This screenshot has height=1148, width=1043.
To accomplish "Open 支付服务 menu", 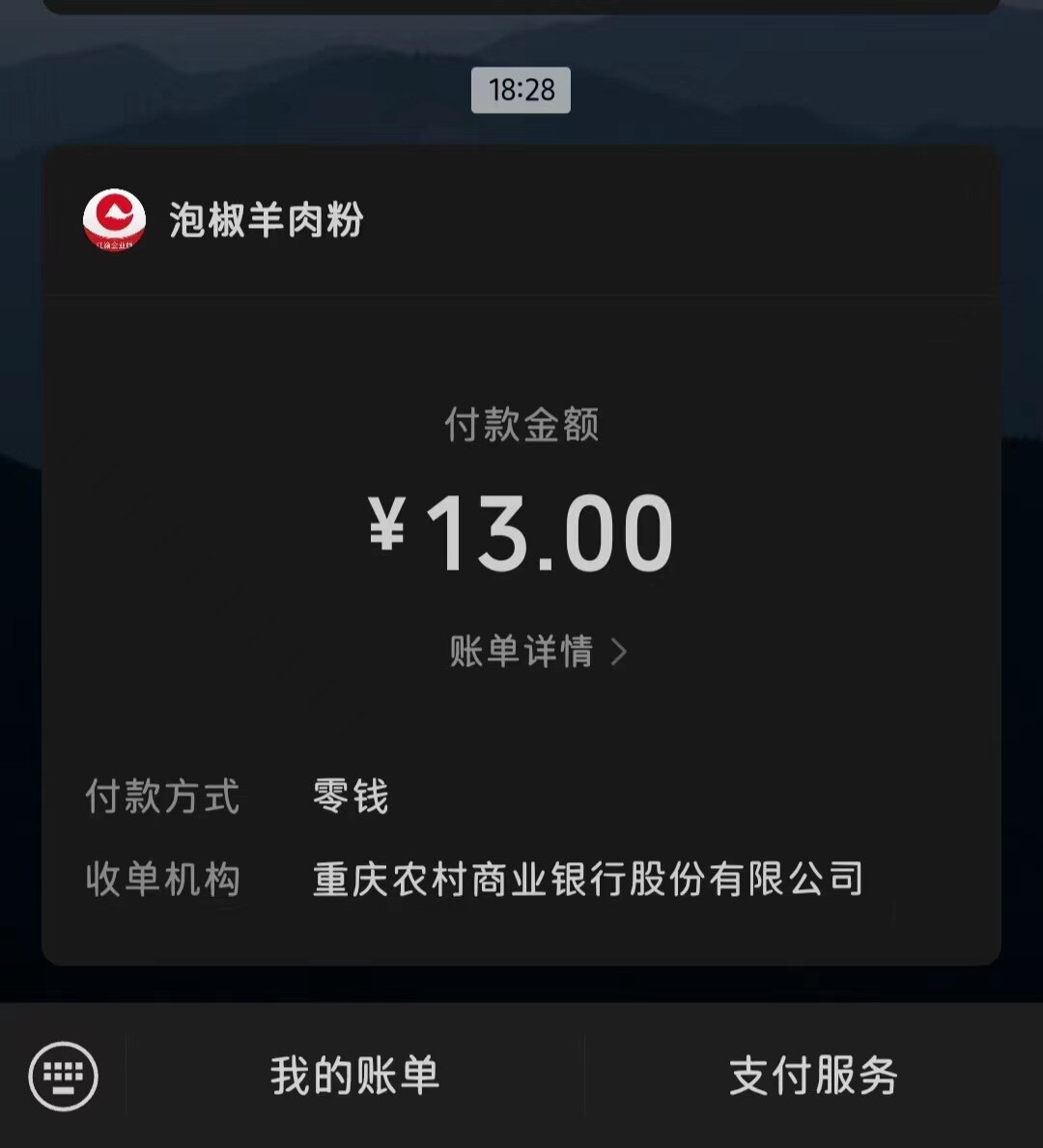I will coord(813,1076).
